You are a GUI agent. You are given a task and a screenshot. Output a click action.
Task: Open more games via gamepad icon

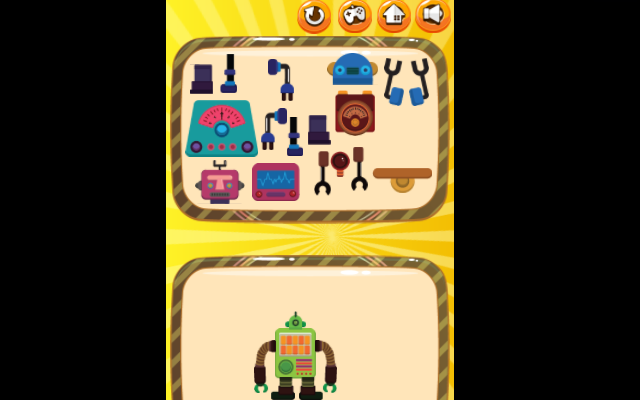click(354, 15)
